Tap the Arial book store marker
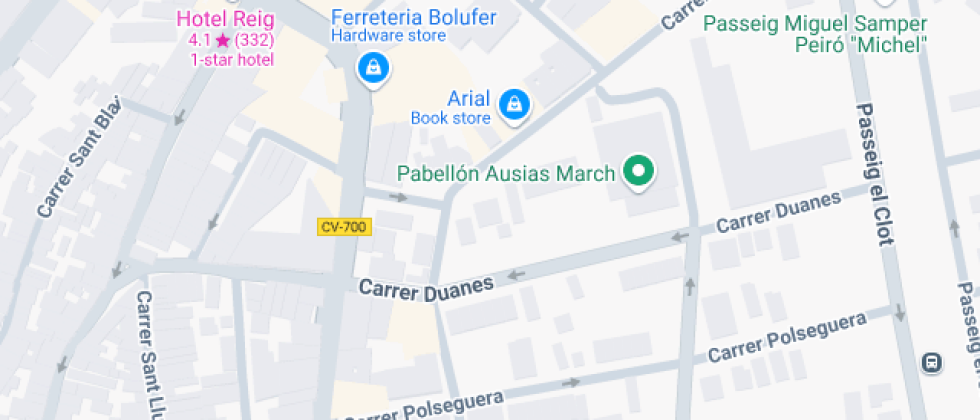Screen dimensions: 980x420 [514, 103]
